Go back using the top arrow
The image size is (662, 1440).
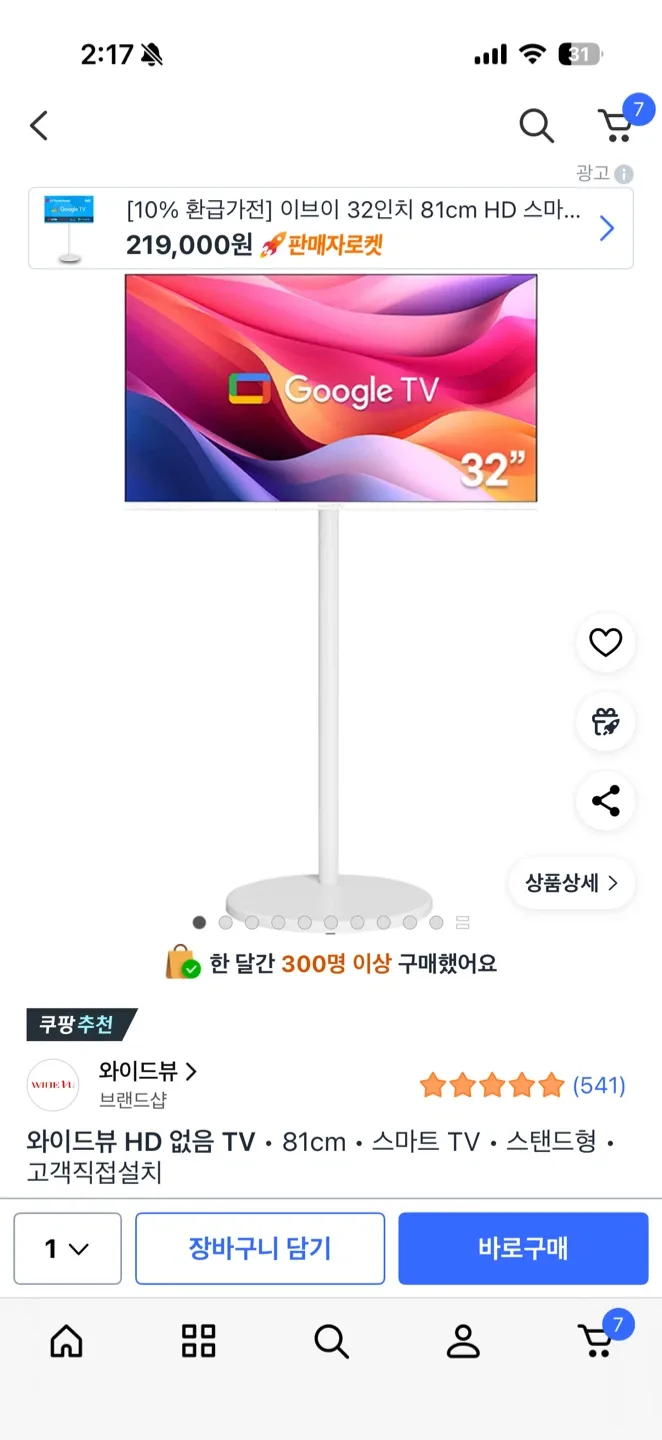(x=39, y=126)
